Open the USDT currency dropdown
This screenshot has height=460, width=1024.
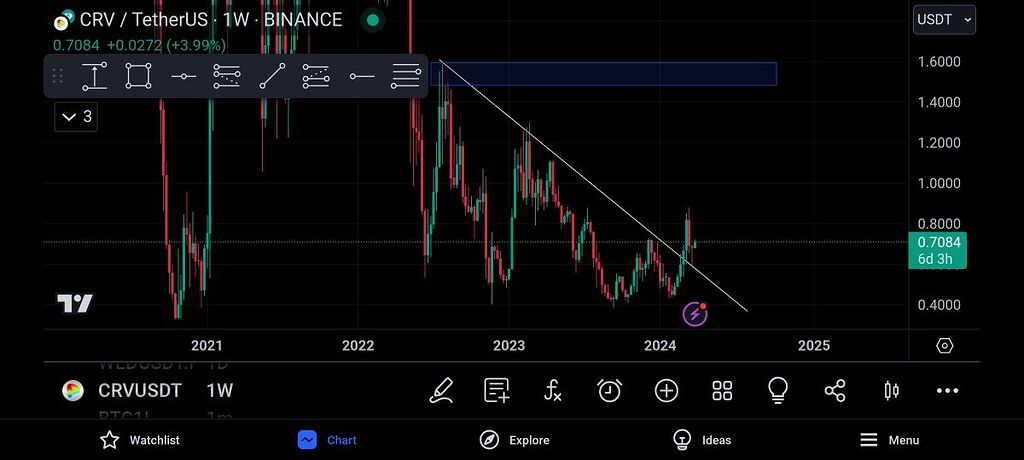pos(944,19)
